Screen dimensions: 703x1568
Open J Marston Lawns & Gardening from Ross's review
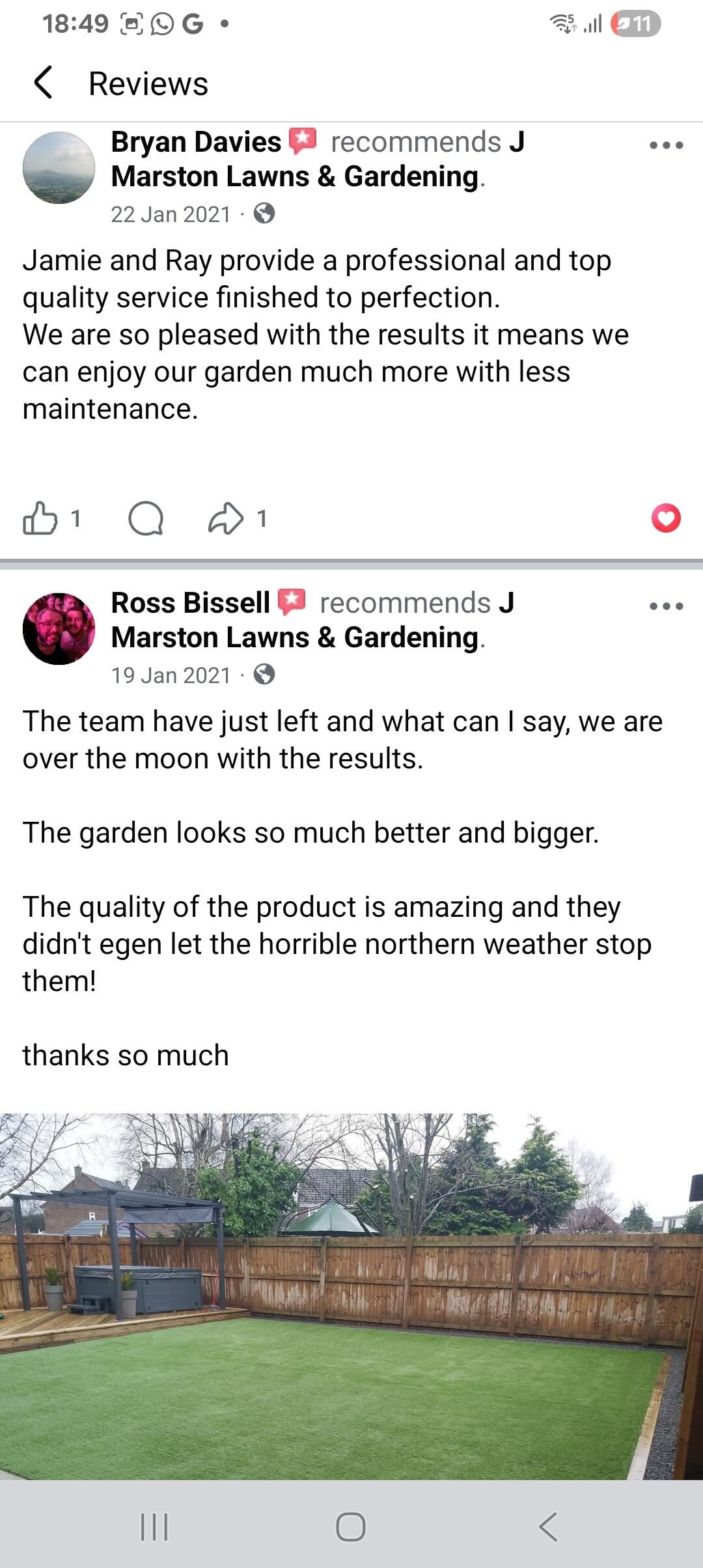tap(296, 637)
